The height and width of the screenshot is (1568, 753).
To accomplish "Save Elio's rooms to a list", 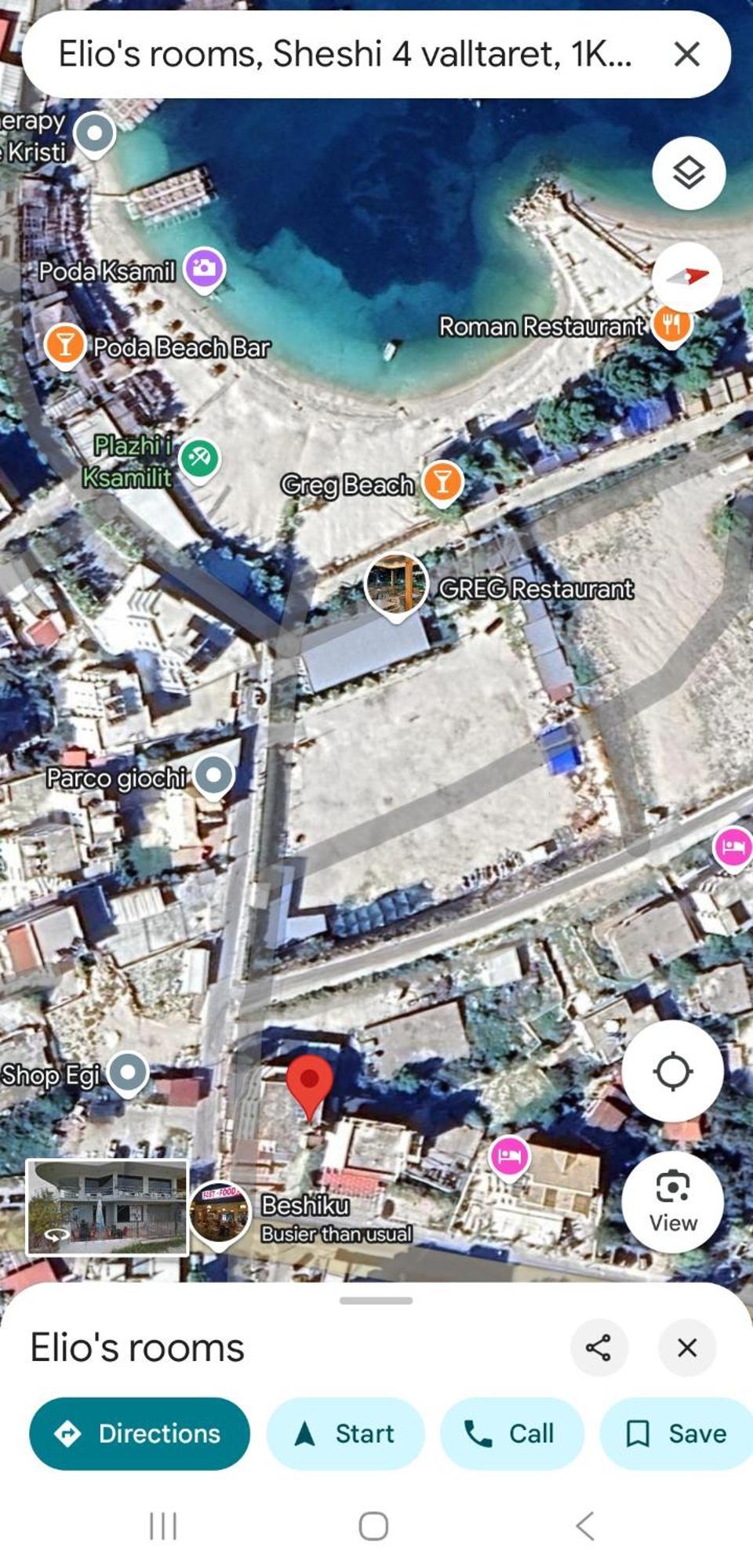I will [x=676, y=1433].
